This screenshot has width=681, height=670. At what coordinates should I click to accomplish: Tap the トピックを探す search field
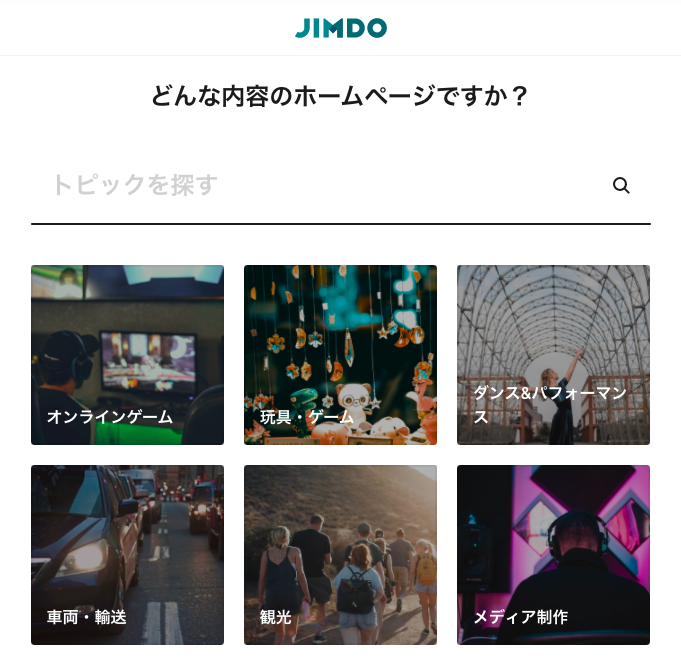point(320,186)
